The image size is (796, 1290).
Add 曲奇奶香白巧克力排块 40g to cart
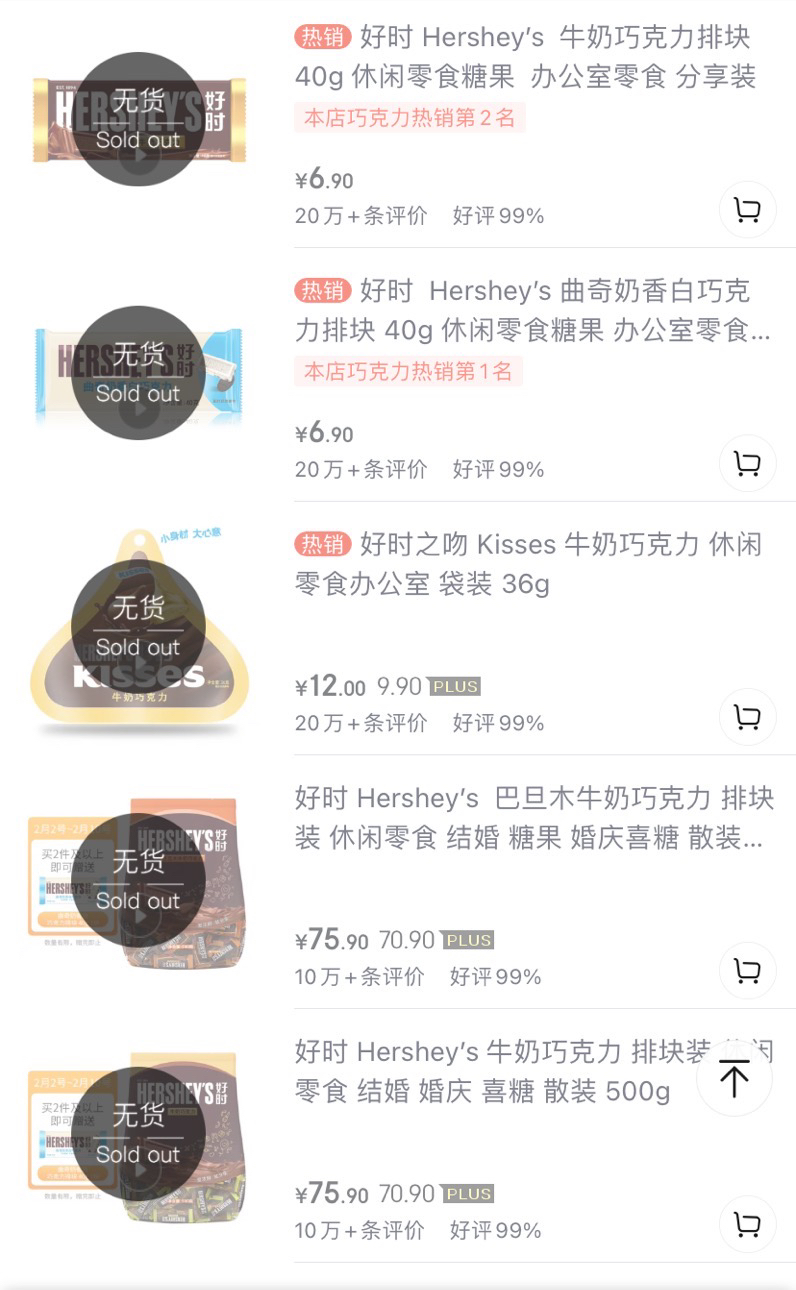coord(747,464)
